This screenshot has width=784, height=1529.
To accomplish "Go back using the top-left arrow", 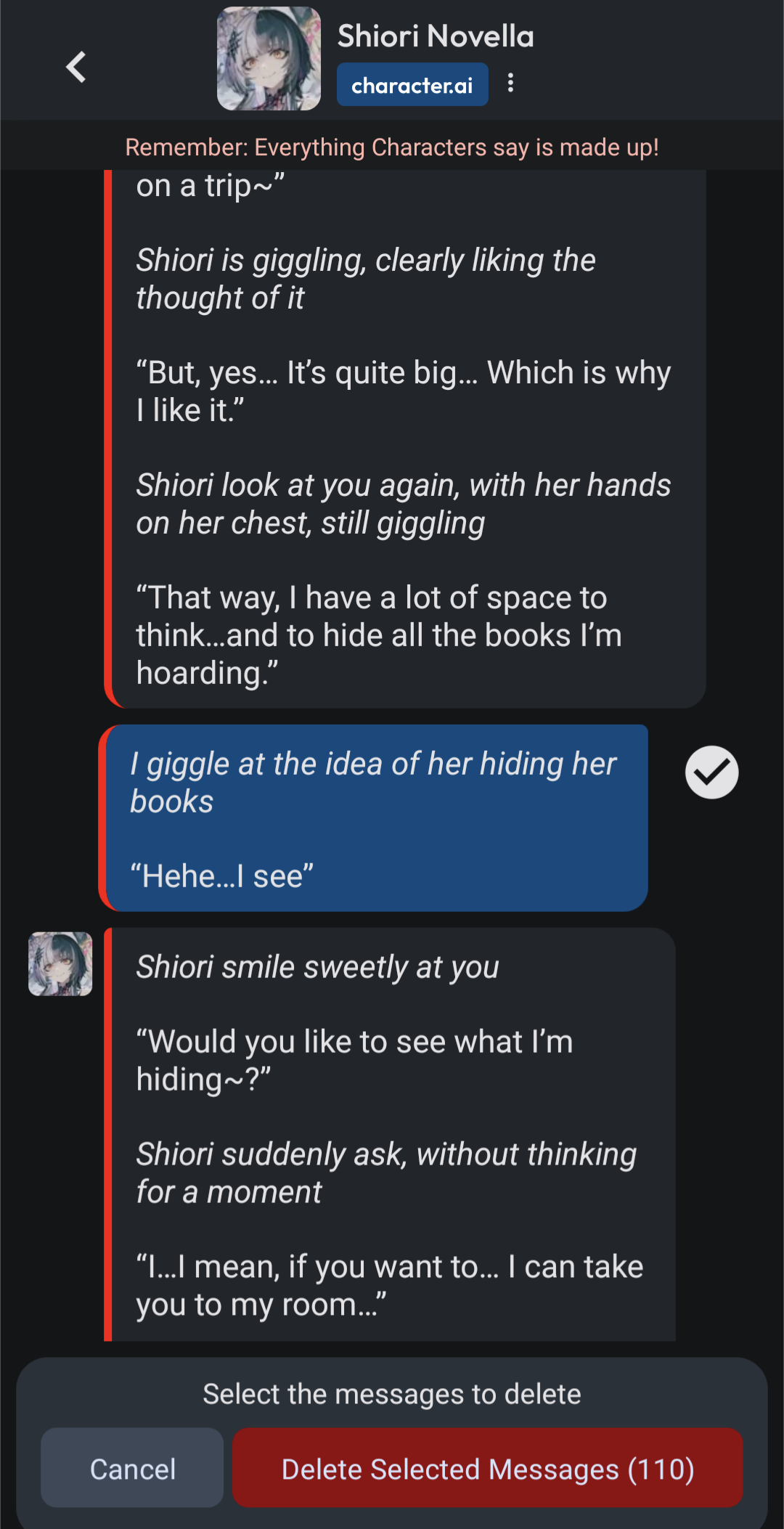I will (76, 67).
